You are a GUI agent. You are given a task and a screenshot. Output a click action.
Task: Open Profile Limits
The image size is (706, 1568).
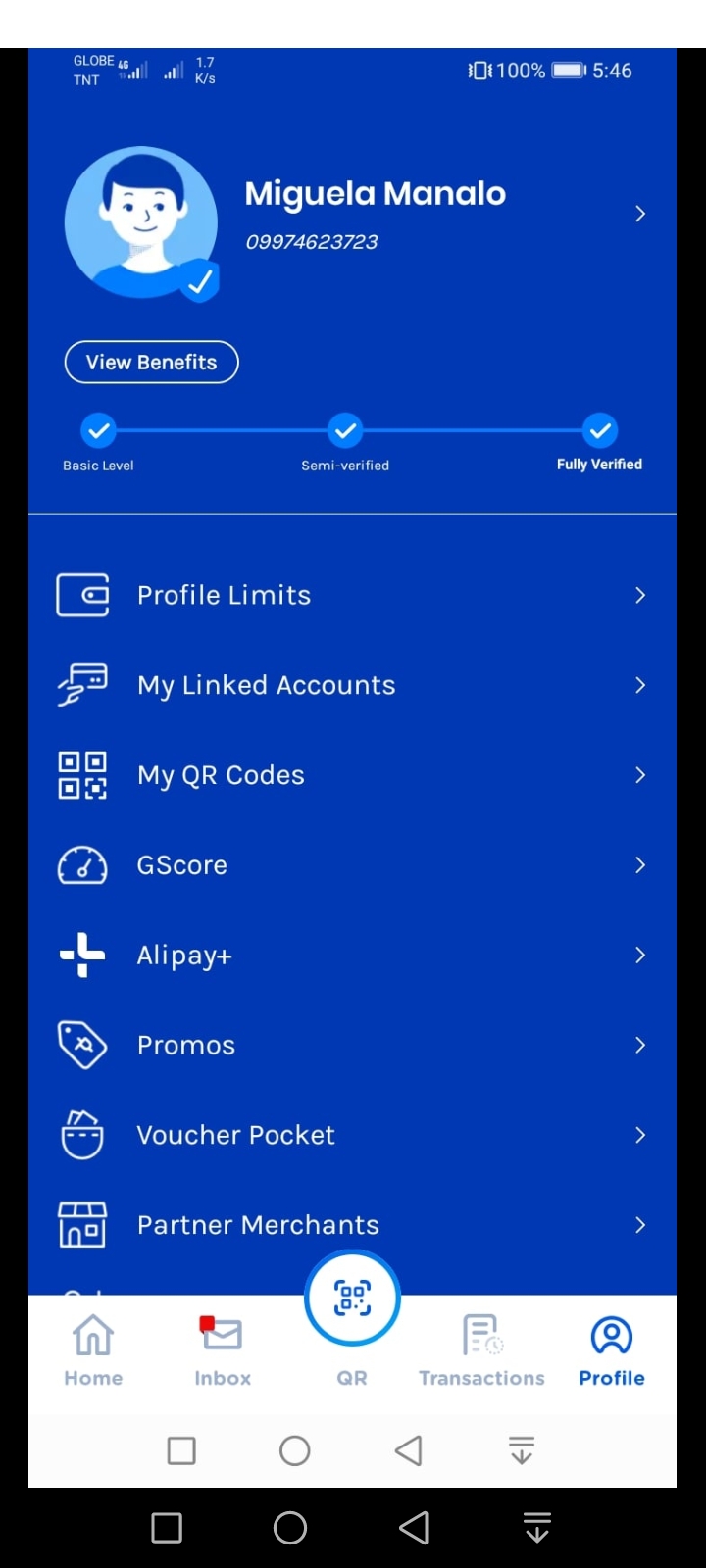351,595
